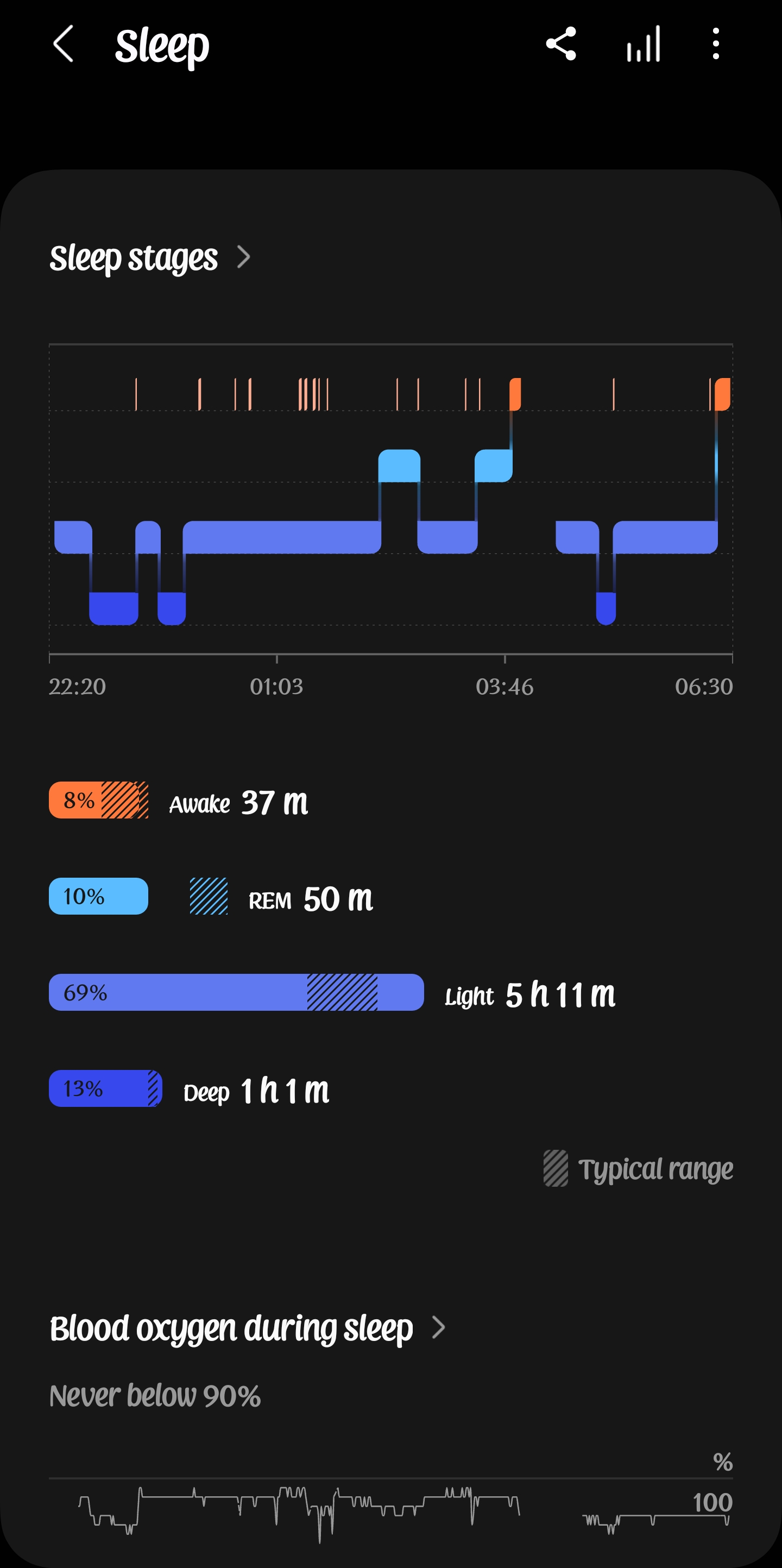Select the REM block near 03:46
Screen dimensions: 782x1568
(494, 466)
